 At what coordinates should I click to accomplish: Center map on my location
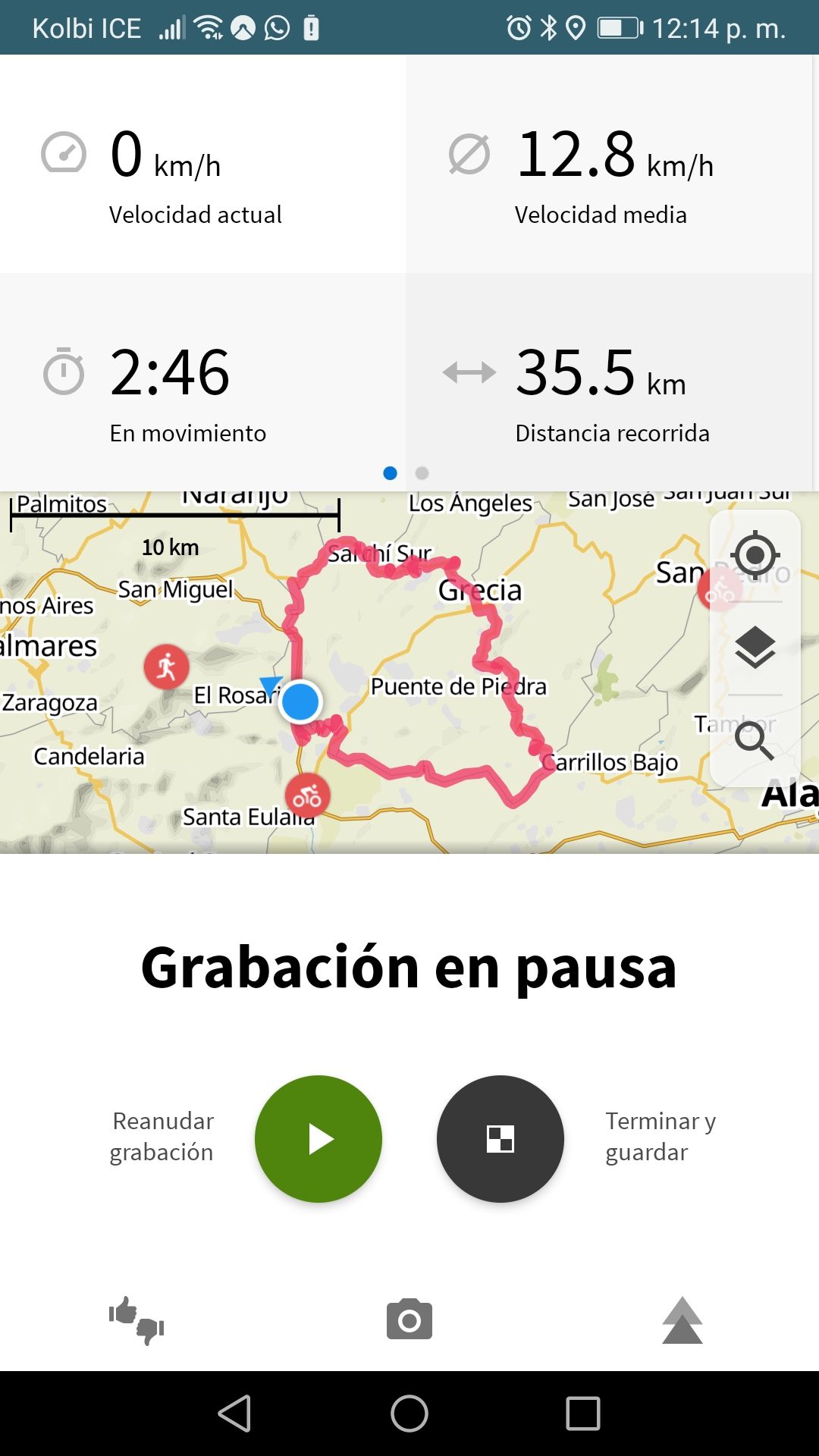pos(755,555)
